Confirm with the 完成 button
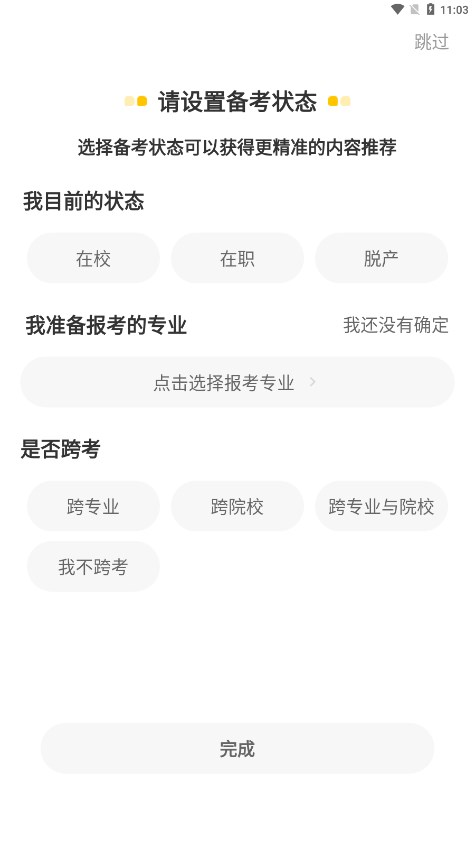 238,749
